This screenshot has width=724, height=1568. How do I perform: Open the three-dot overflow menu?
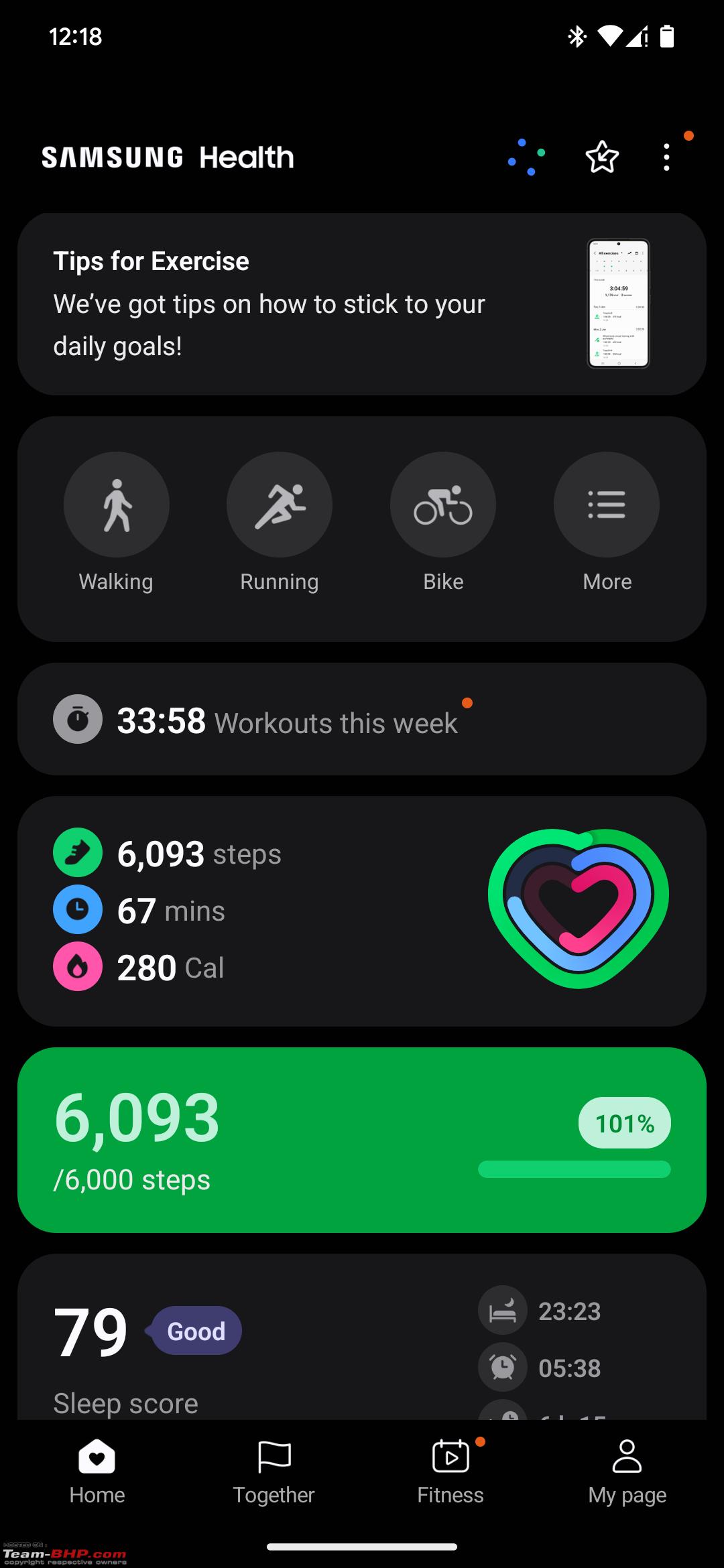666,157
